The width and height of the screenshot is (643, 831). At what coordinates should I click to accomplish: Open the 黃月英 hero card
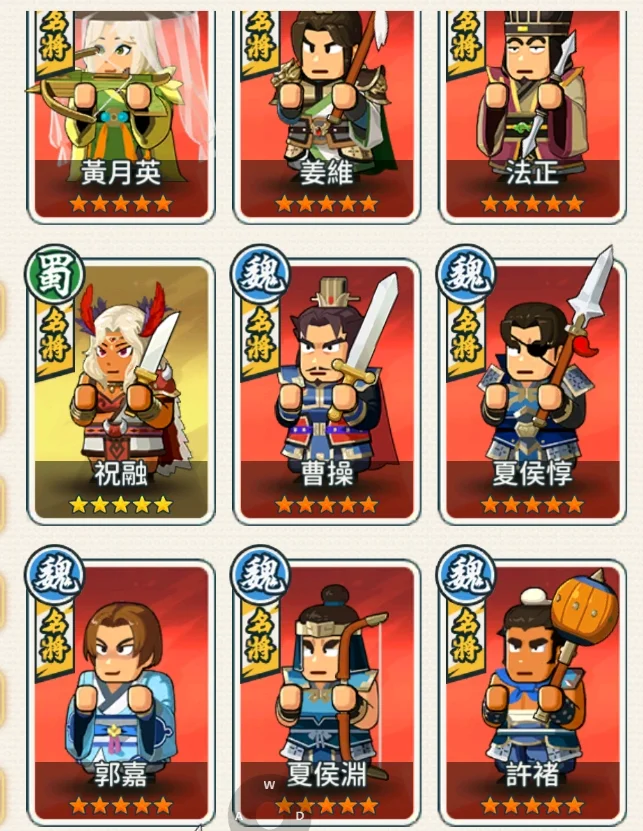click(121, 110)
